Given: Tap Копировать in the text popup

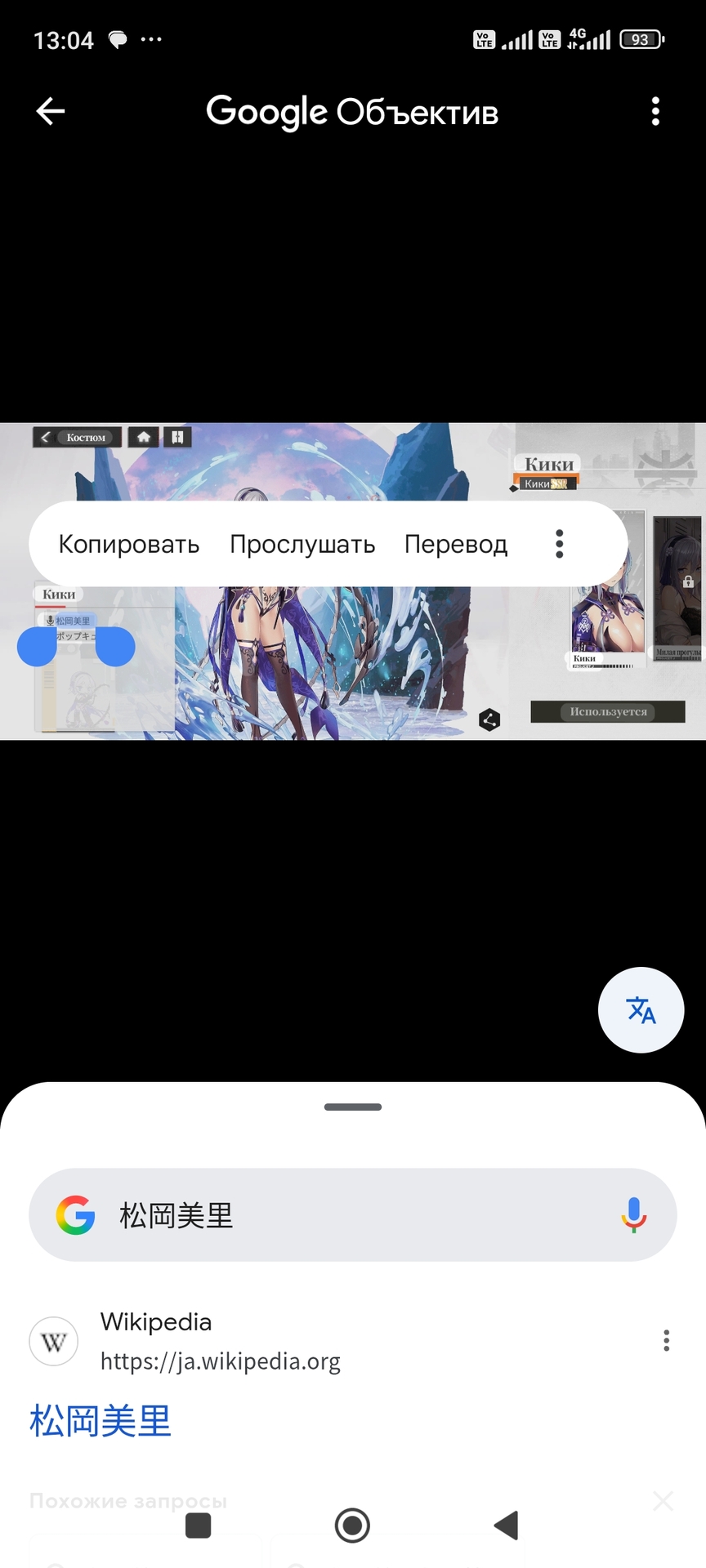Looking at the screenshot, I should (129, 544).
